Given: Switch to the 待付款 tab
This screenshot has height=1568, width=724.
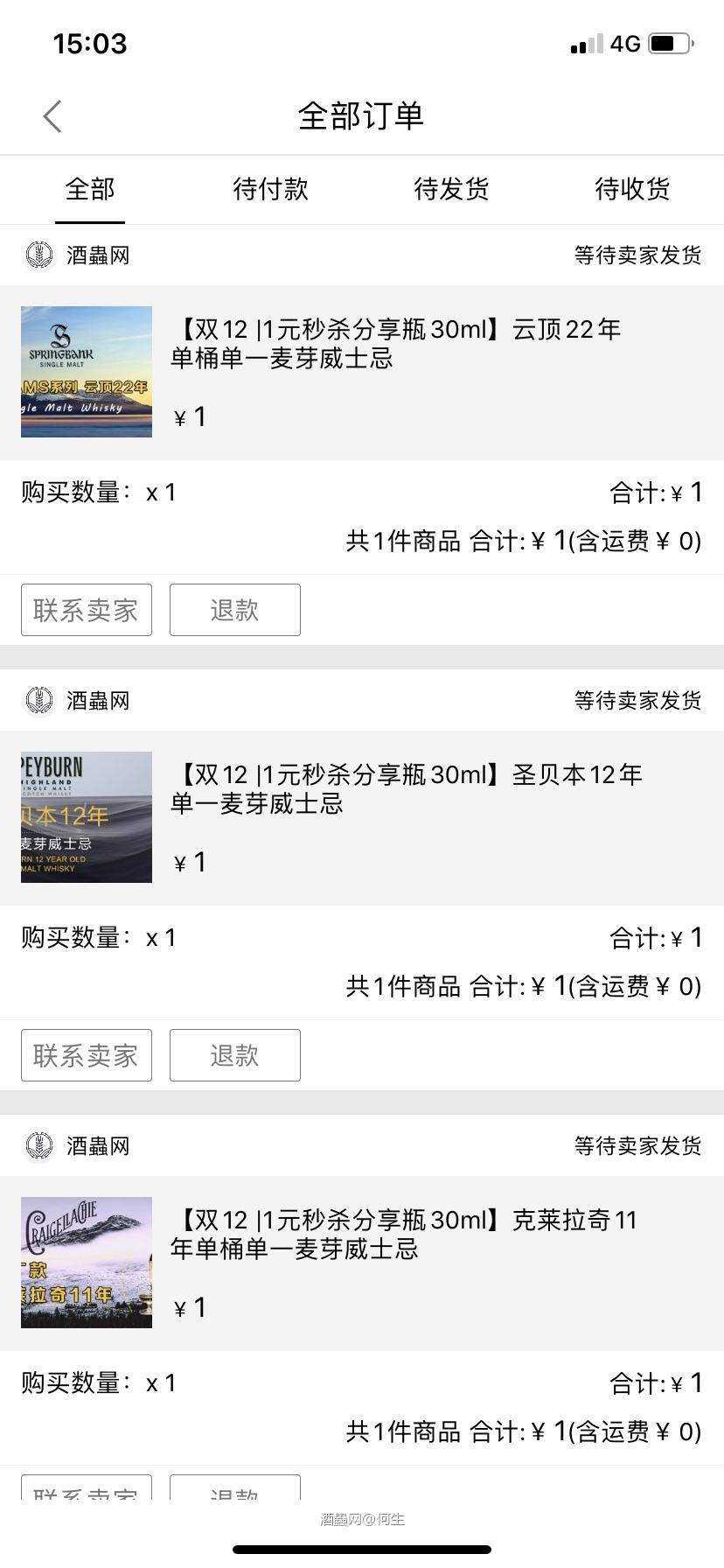Looking at the screenshot, I should 269,189.
